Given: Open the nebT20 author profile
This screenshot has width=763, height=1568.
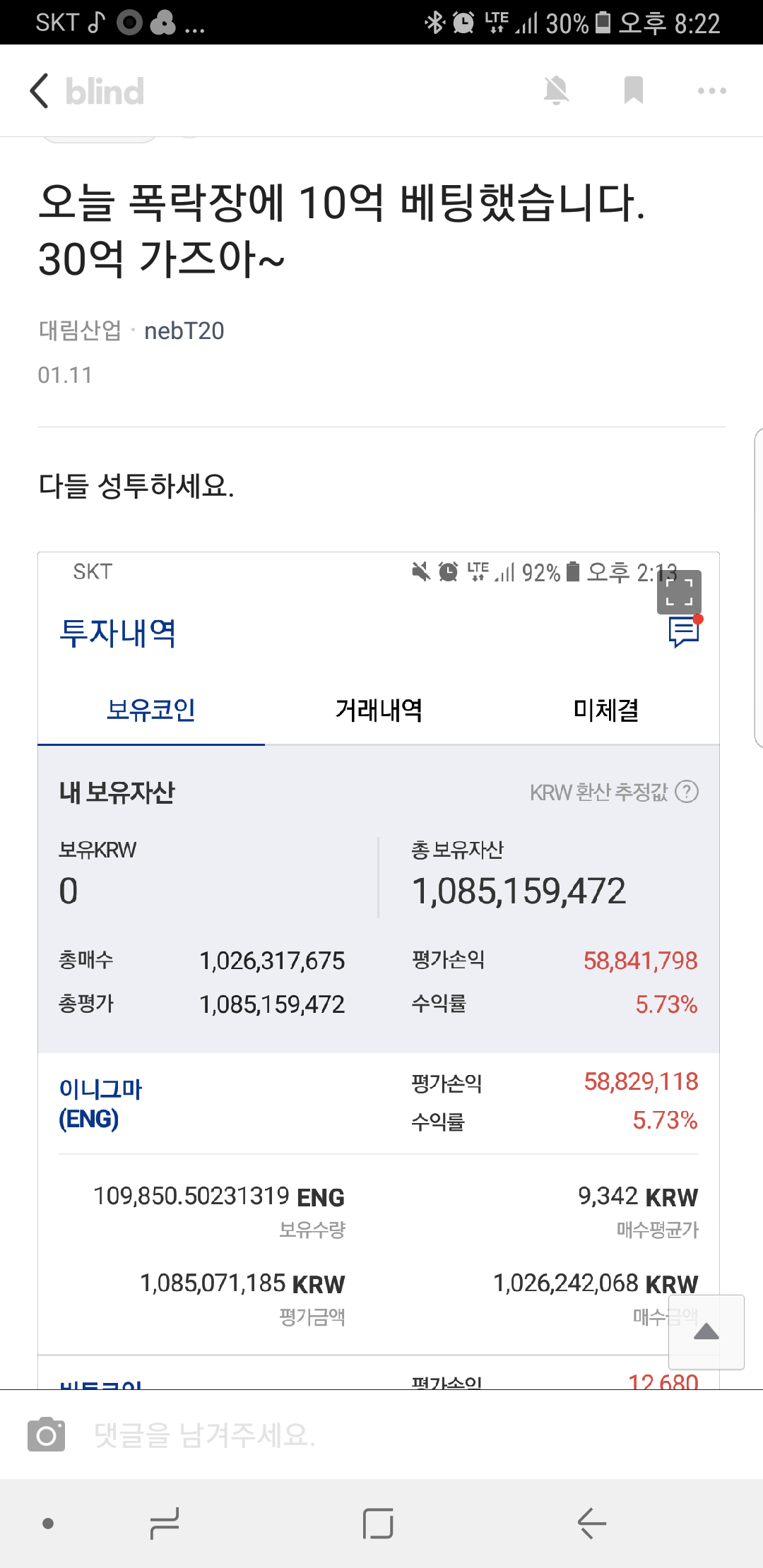Looking at the screenshot, I should point(184,331).
